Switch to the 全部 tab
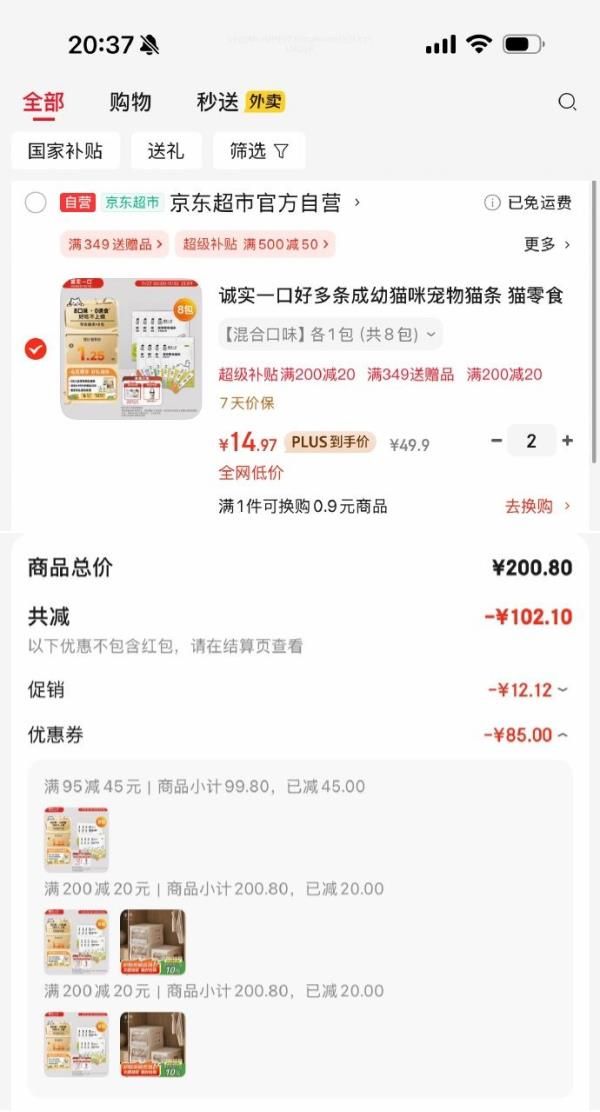The image size is (600, 1112). click(44, 102)
